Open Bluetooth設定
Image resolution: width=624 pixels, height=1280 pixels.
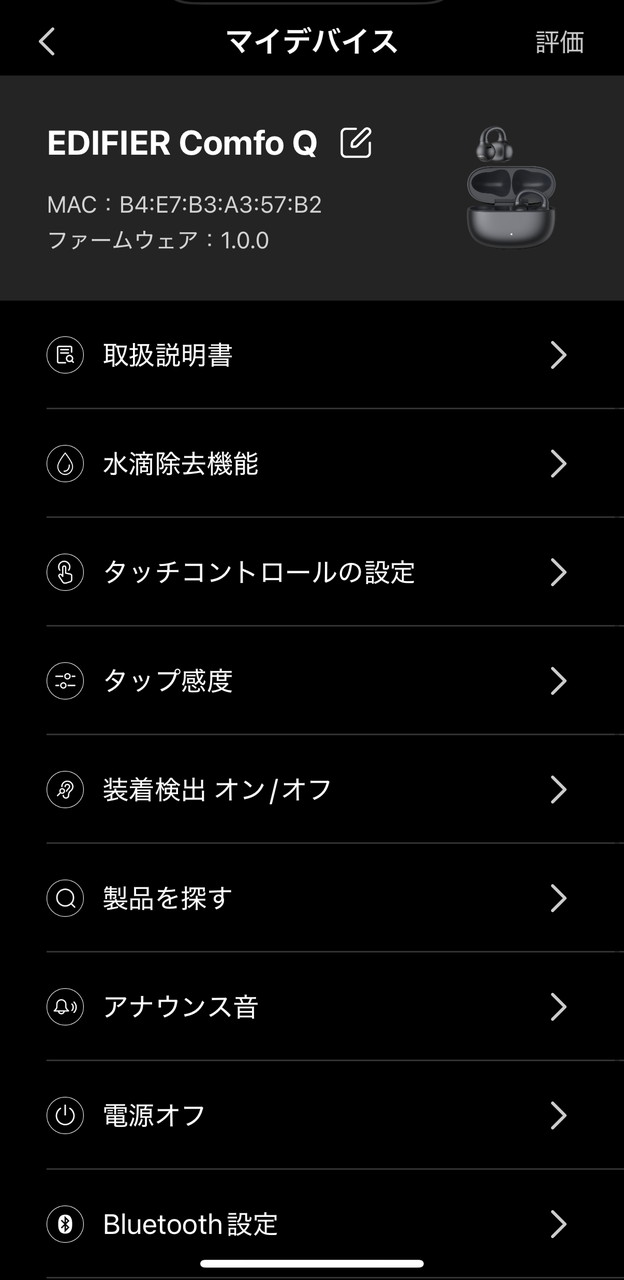310,1223
